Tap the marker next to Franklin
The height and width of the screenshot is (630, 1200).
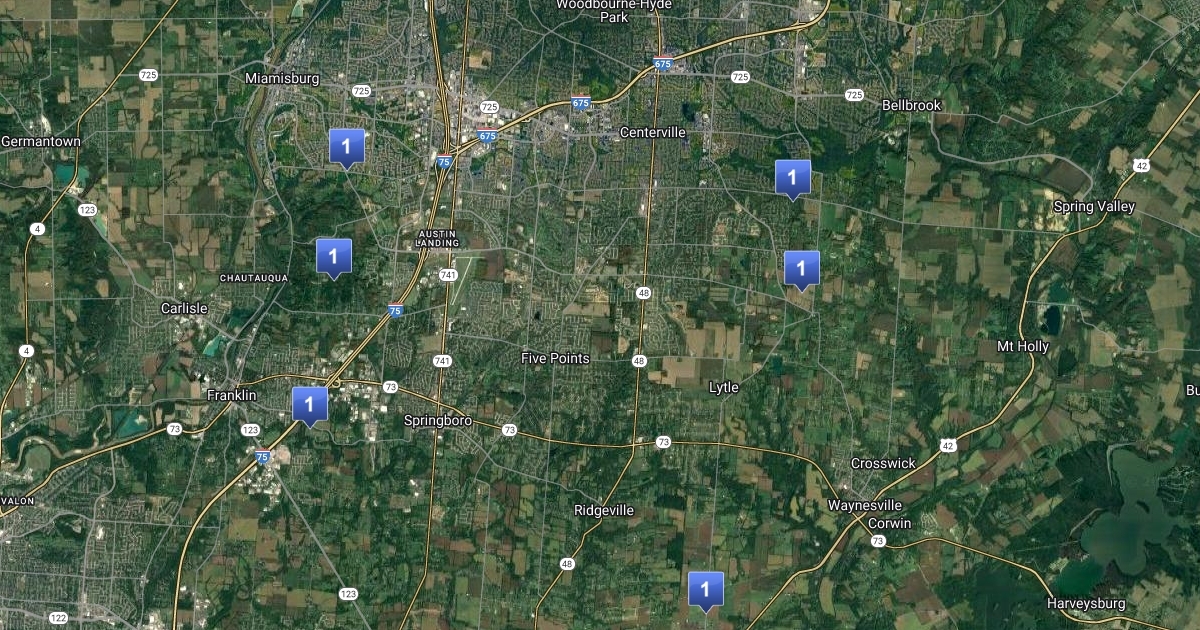click(x=309, y=404)
